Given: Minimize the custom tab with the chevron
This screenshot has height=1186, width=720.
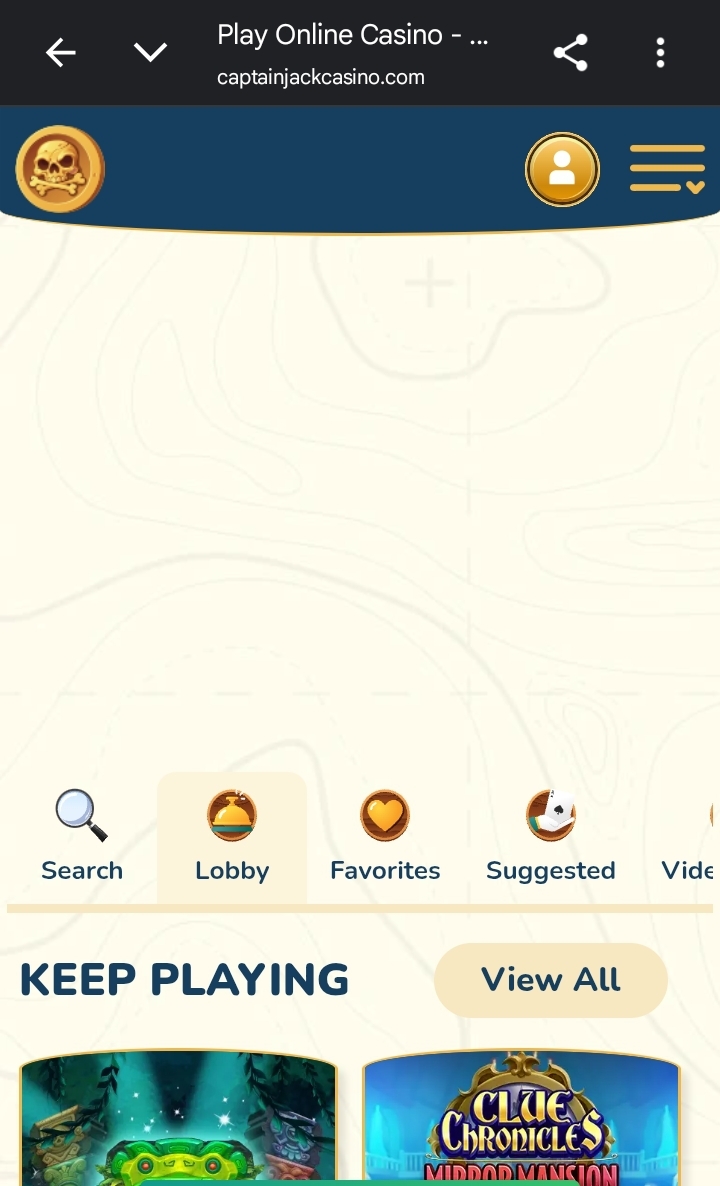Looking at the screenshot, I should pyautogui.click(x=150, y=52).
